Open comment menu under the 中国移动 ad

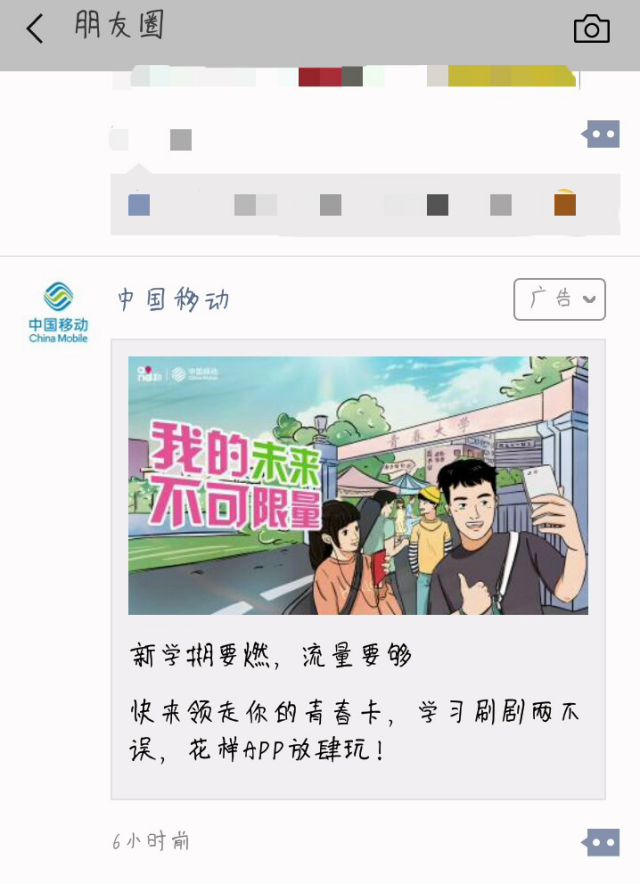point(601,843)
